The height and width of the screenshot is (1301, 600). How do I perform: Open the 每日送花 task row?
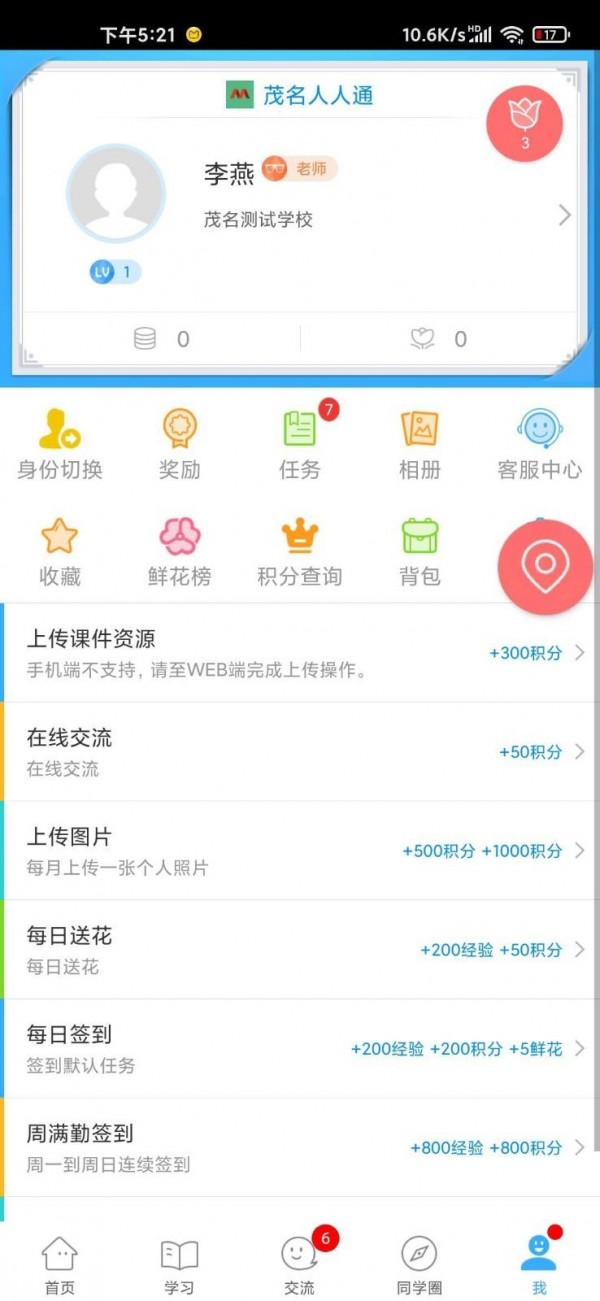tap(300, 950)
